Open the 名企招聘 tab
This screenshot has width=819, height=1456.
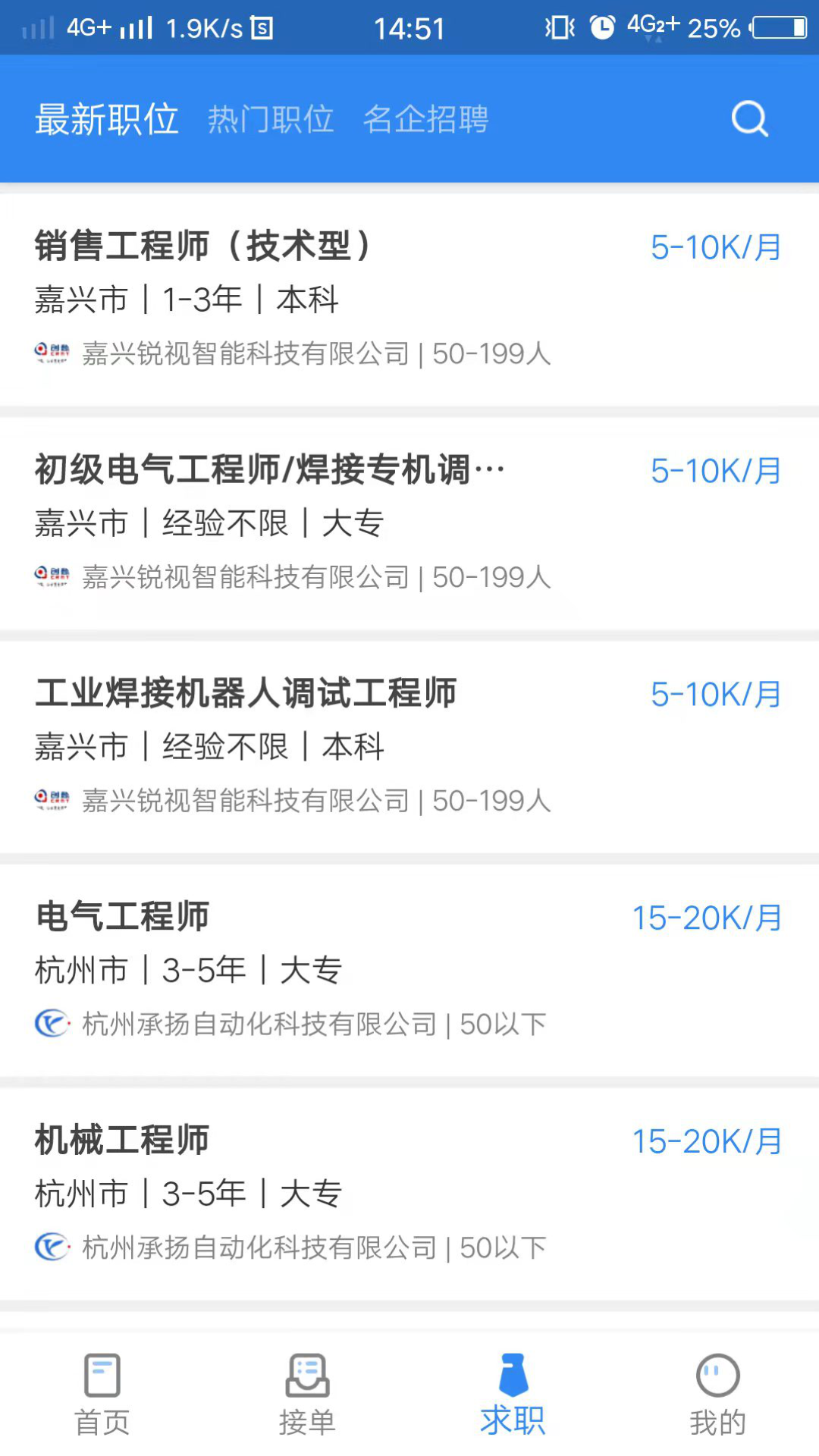click(x=427, y=120)
